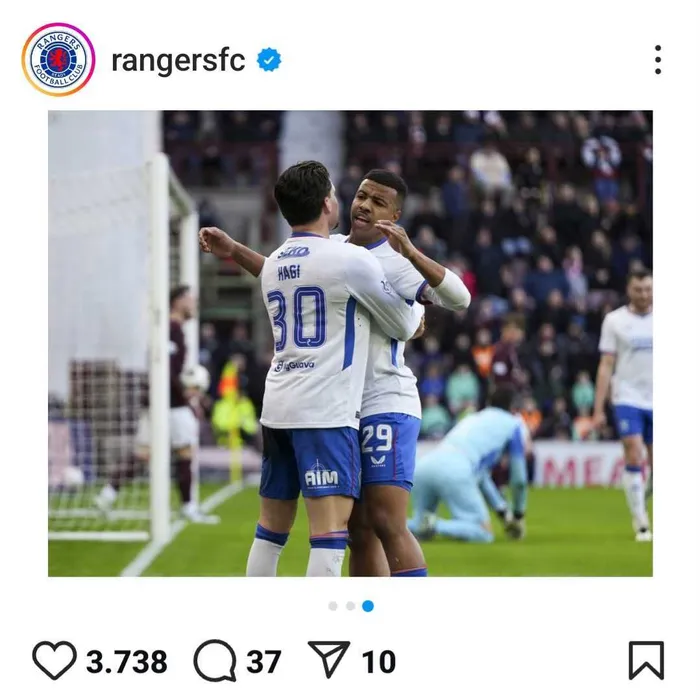Open the rangersfc profile avatar
The width and height of the screenshot is (700, 700).
tap(58, 60)
